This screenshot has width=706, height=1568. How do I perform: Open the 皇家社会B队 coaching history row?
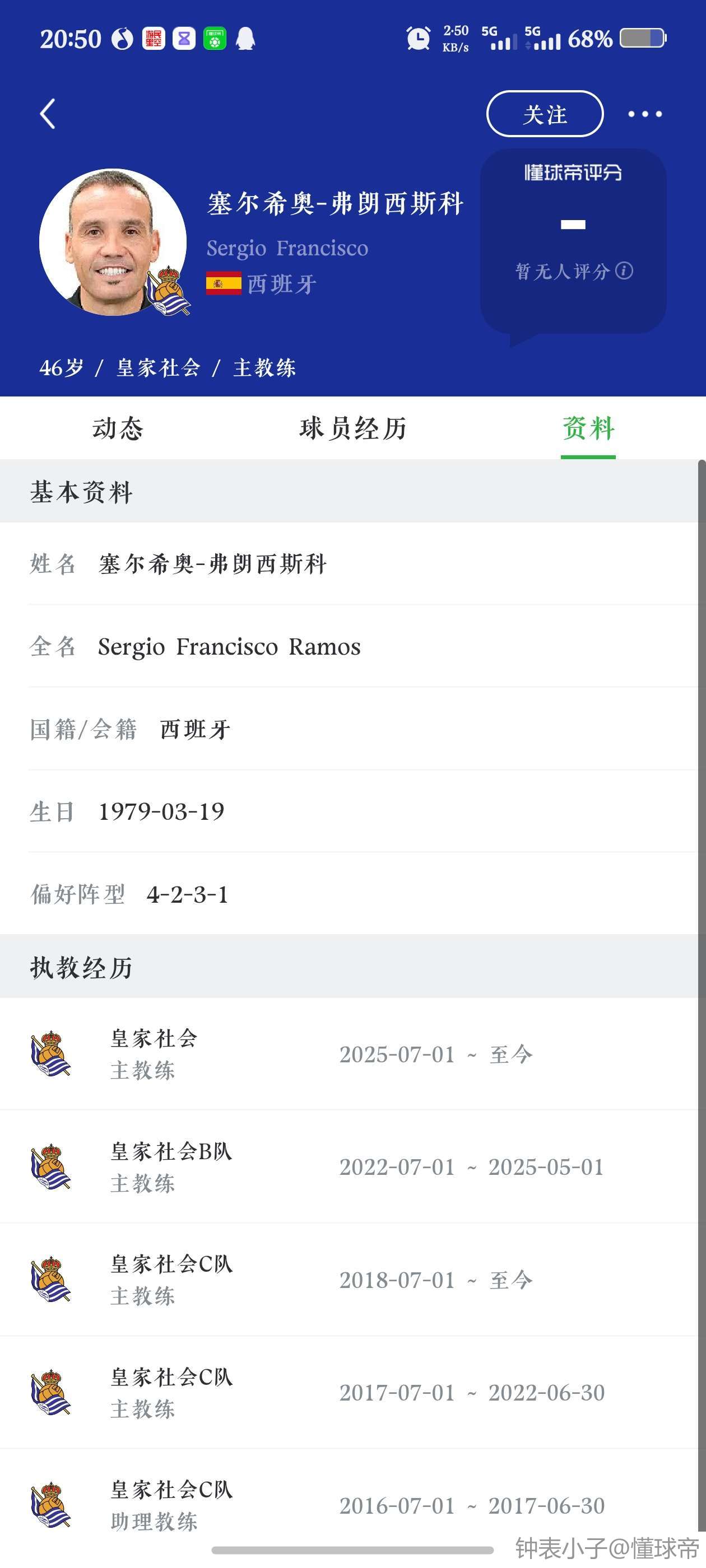pos(349,1167)
